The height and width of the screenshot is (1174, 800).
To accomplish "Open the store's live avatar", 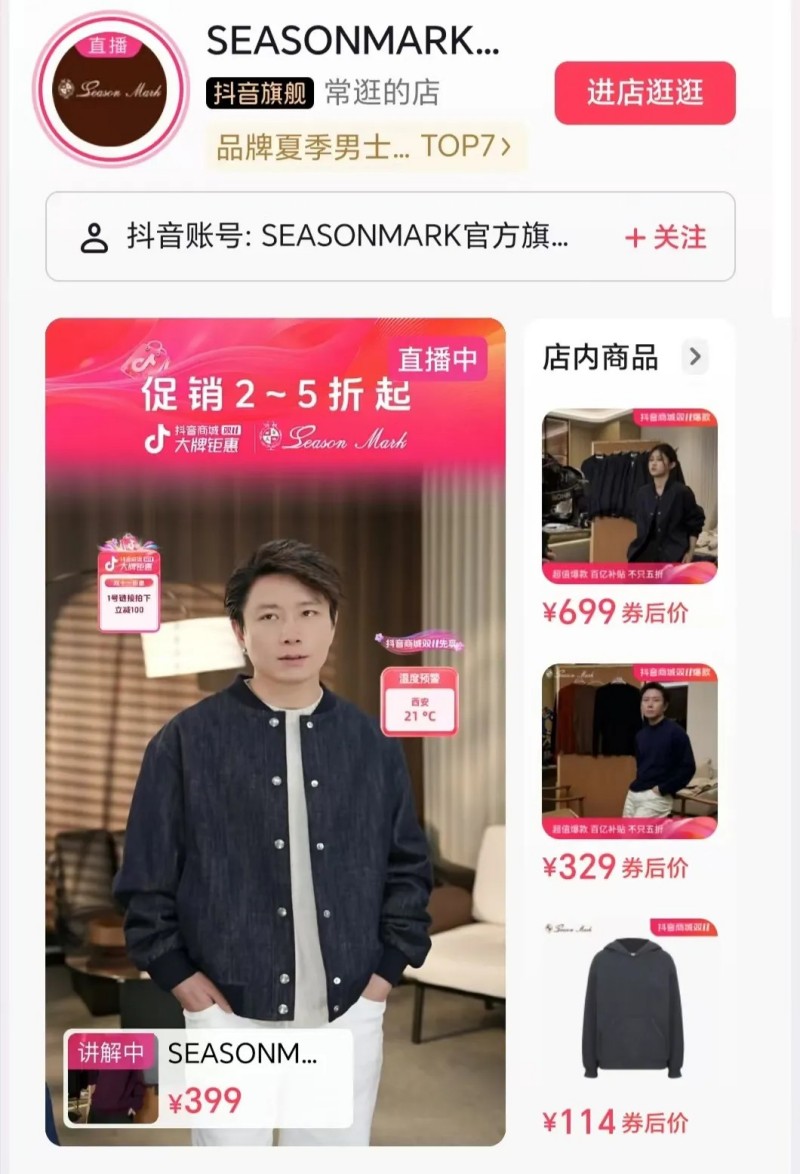I will (111, 89).
